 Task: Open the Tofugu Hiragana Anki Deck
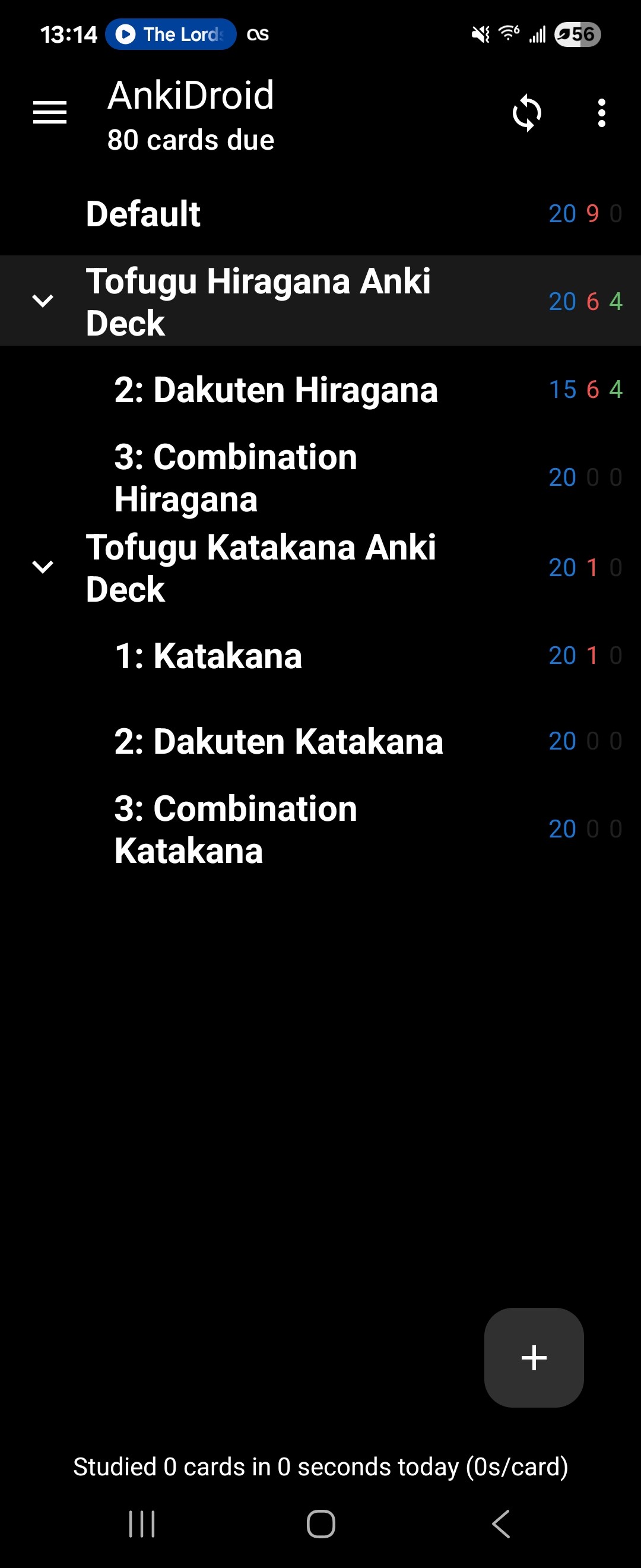pyautogui.click(x=258, y=301)
